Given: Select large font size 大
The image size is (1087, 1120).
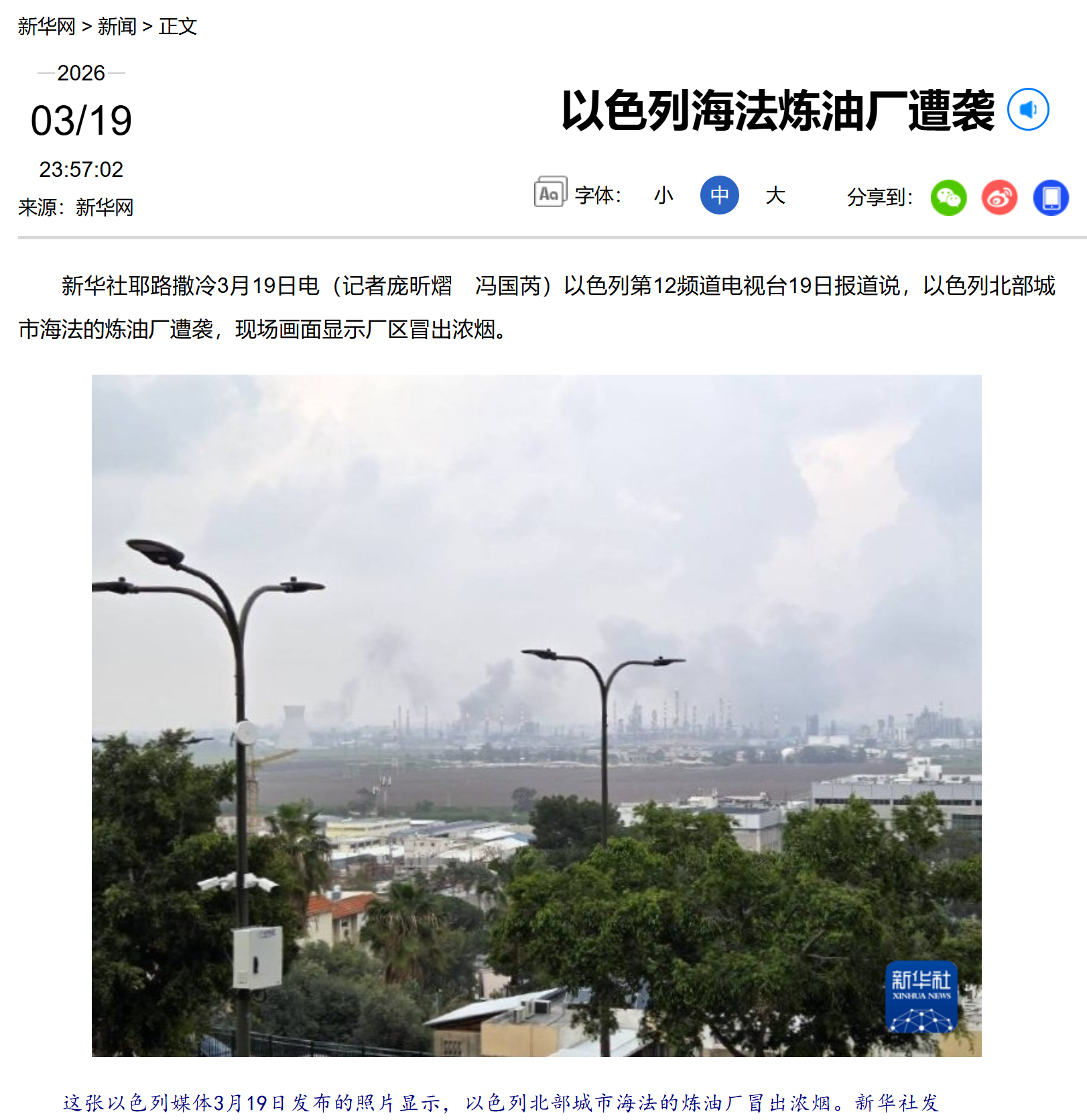Looking at the screenshot, I should click(775, 195).
